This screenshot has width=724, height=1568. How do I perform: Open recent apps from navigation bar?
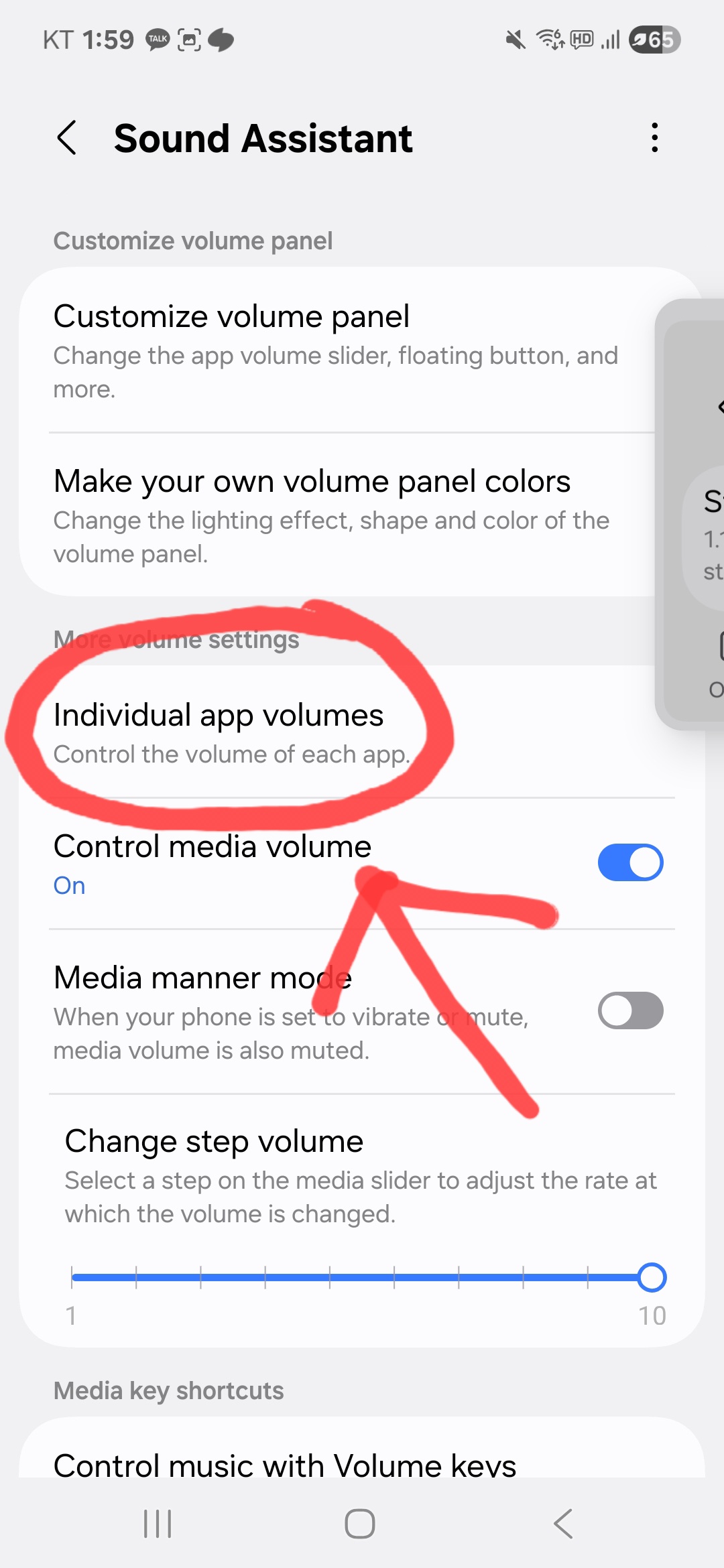coord(158,1524)
